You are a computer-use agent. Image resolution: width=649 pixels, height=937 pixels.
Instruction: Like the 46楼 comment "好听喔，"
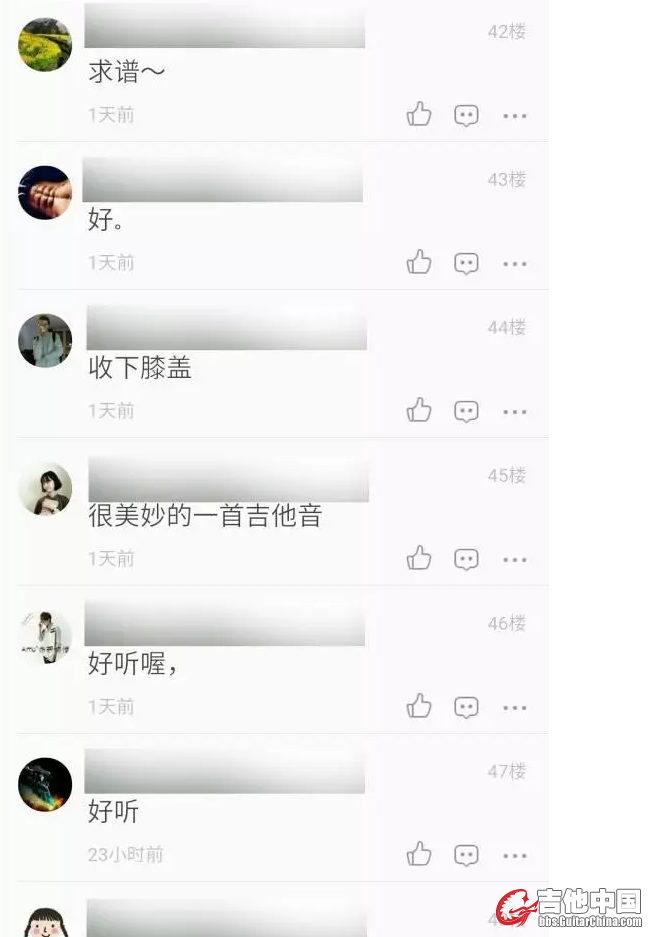pos(419,707)
